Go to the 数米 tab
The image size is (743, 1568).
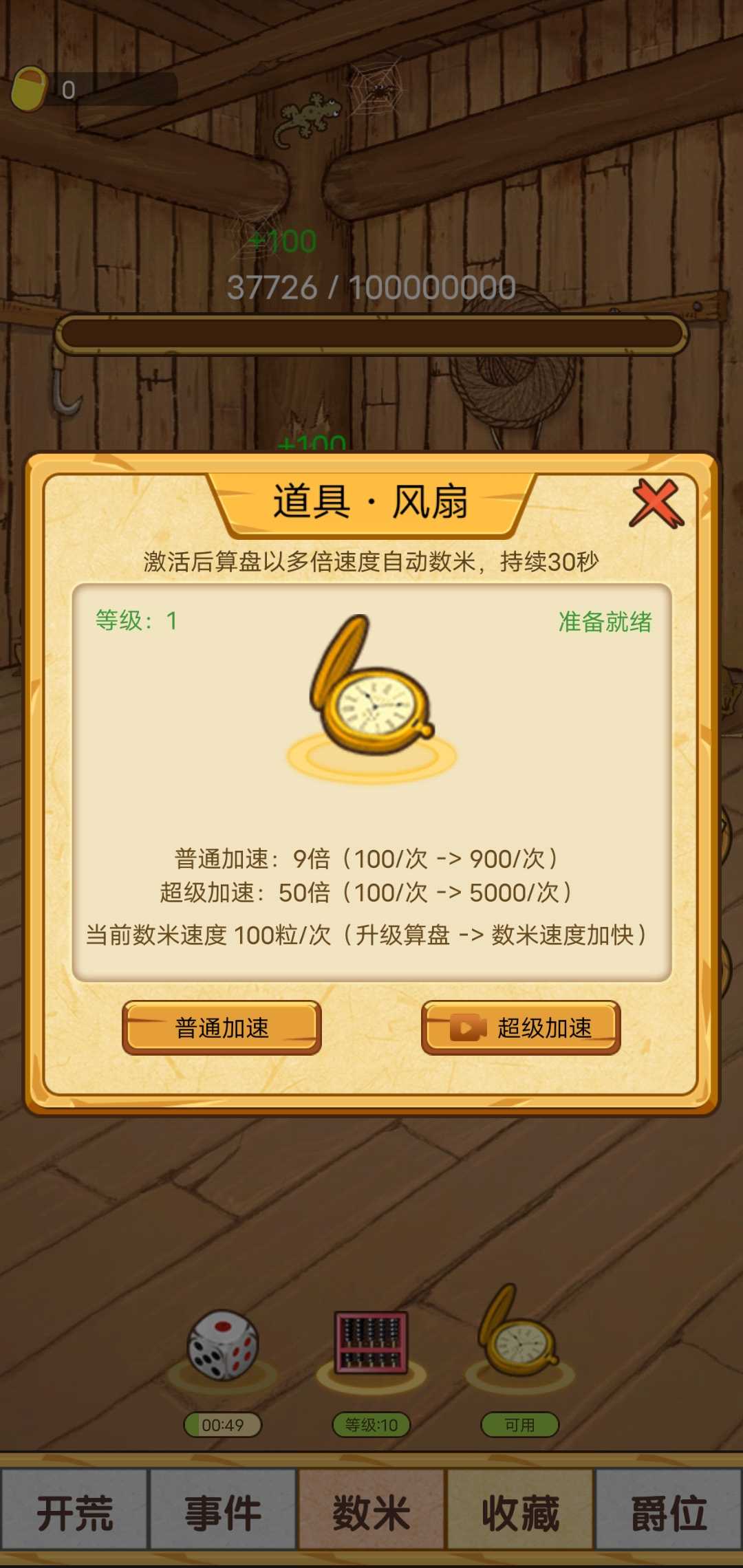tap(371, 1513)
